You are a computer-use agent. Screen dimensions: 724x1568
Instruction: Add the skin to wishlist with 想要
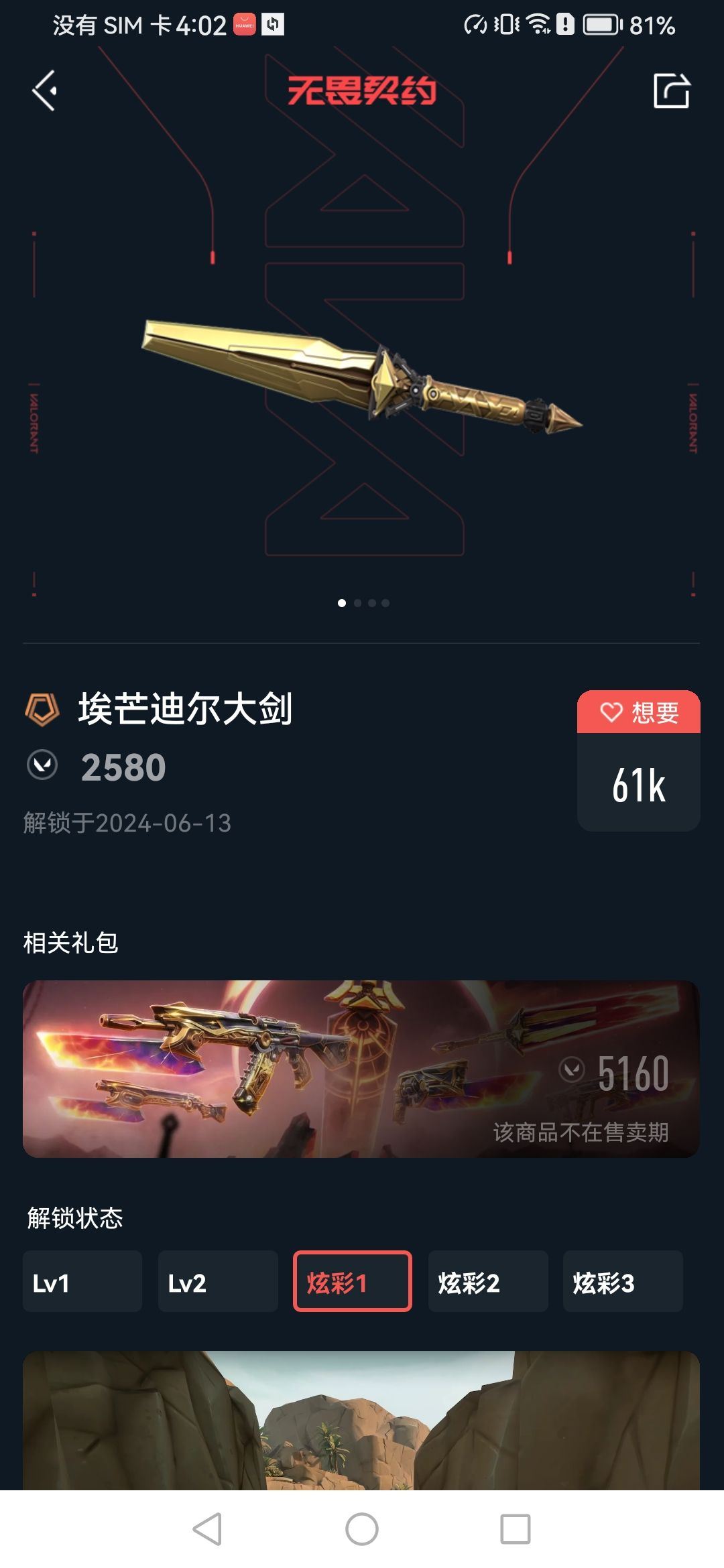[638, 712]
